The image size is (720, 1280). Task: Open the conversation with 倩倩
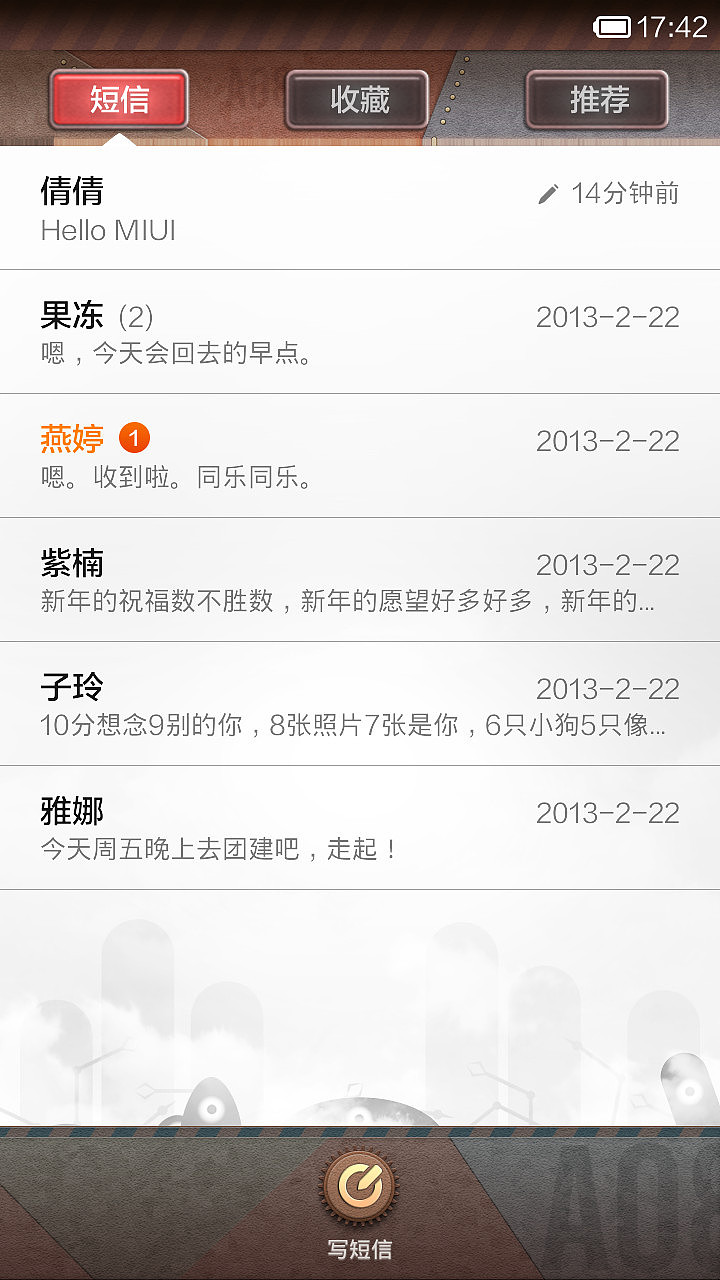point(359,209)
